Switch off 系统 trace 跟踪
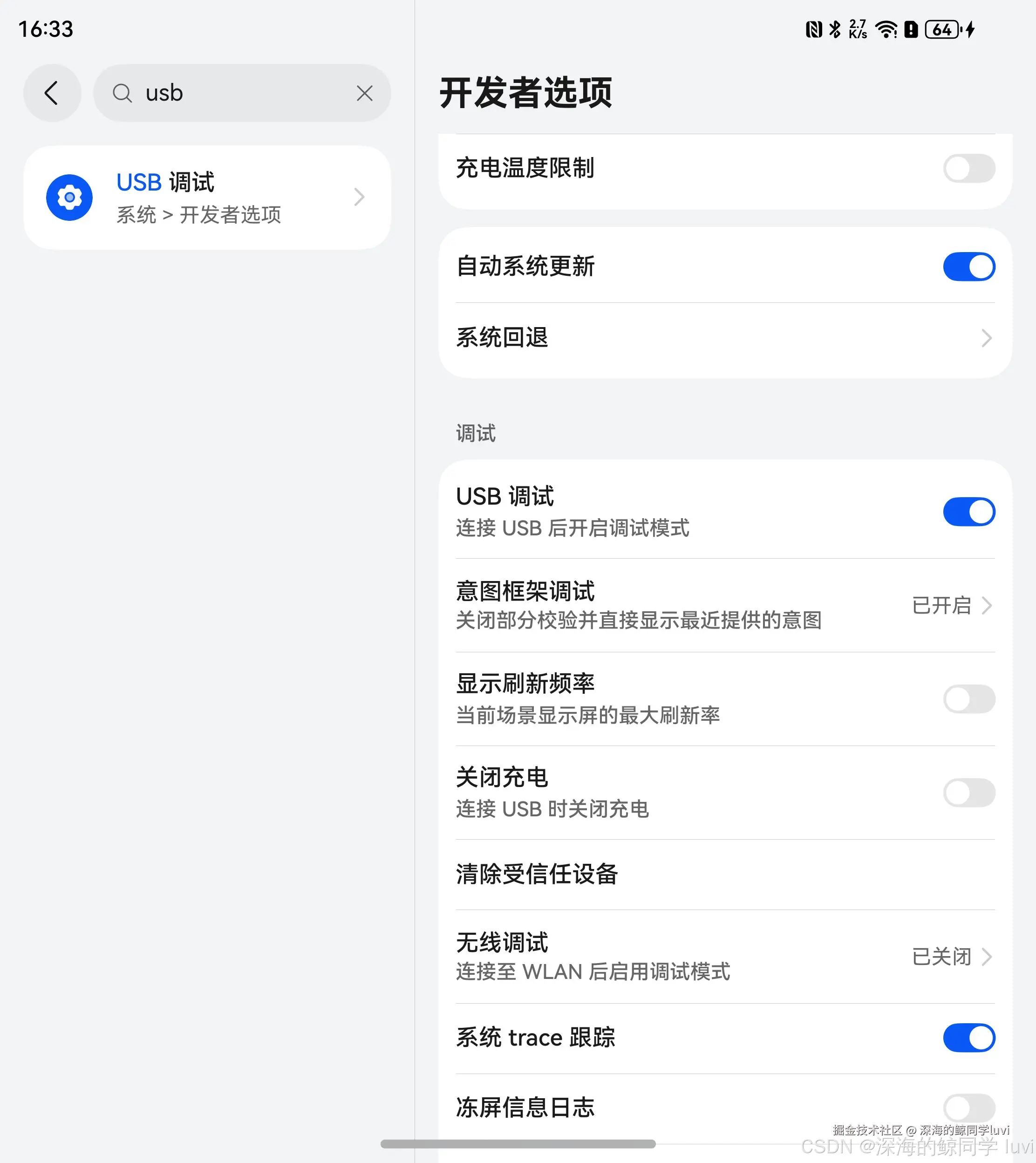The width and height of the screenshot is (1036, 1163). tap(968, 1038)
